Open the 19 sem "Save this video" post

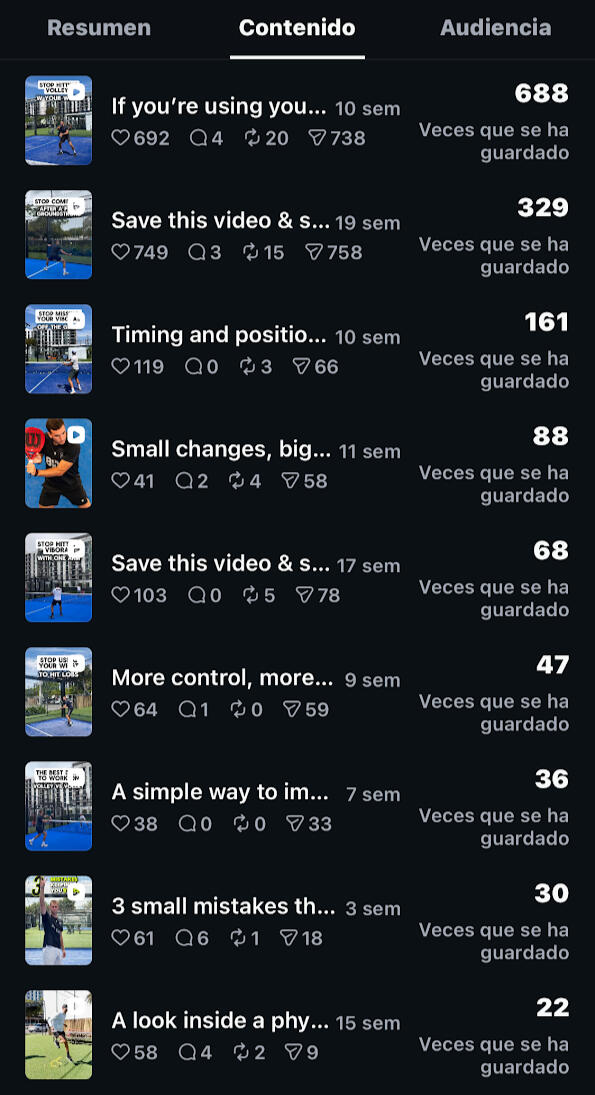pyautogui.click(x=298, y=235)
